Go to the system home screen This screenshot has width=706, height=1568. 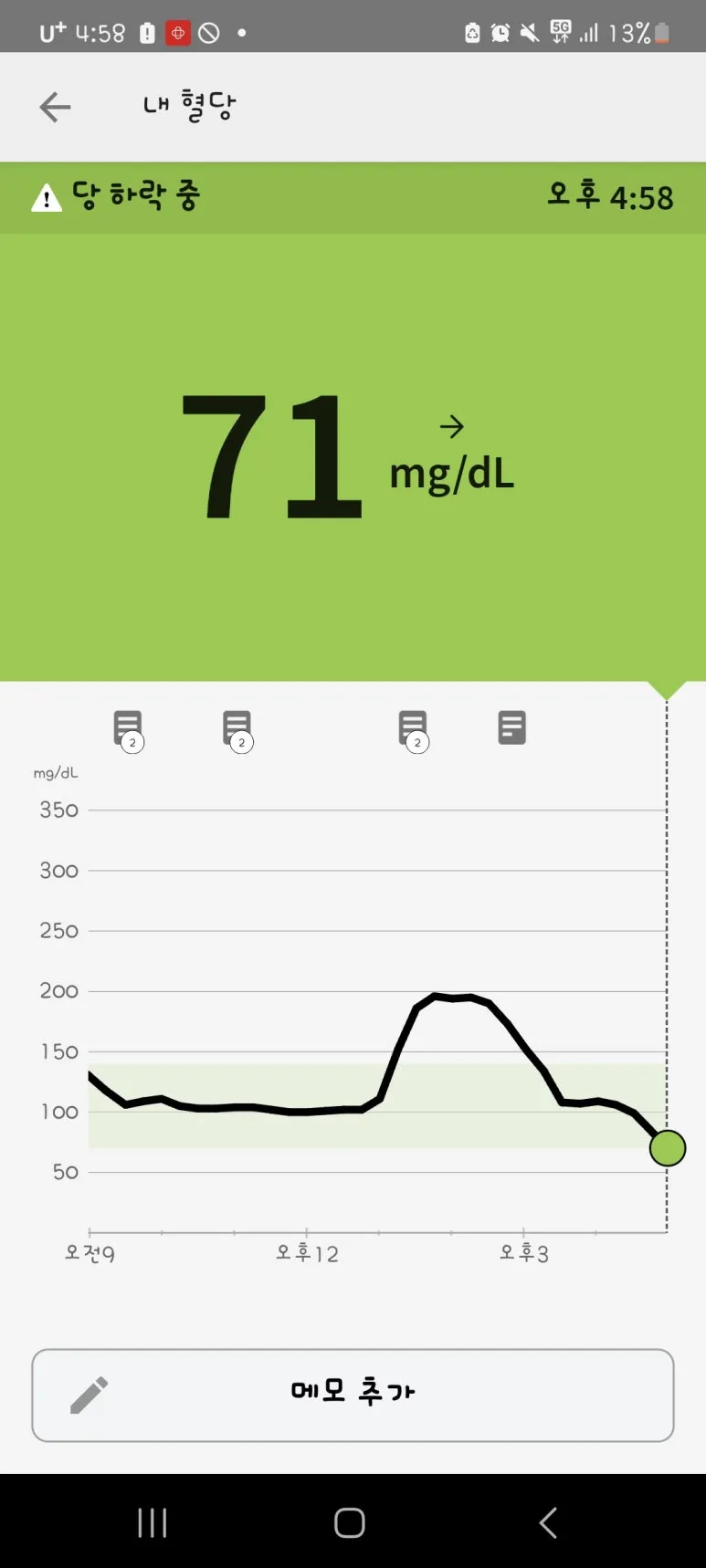tap(350, 1521)
